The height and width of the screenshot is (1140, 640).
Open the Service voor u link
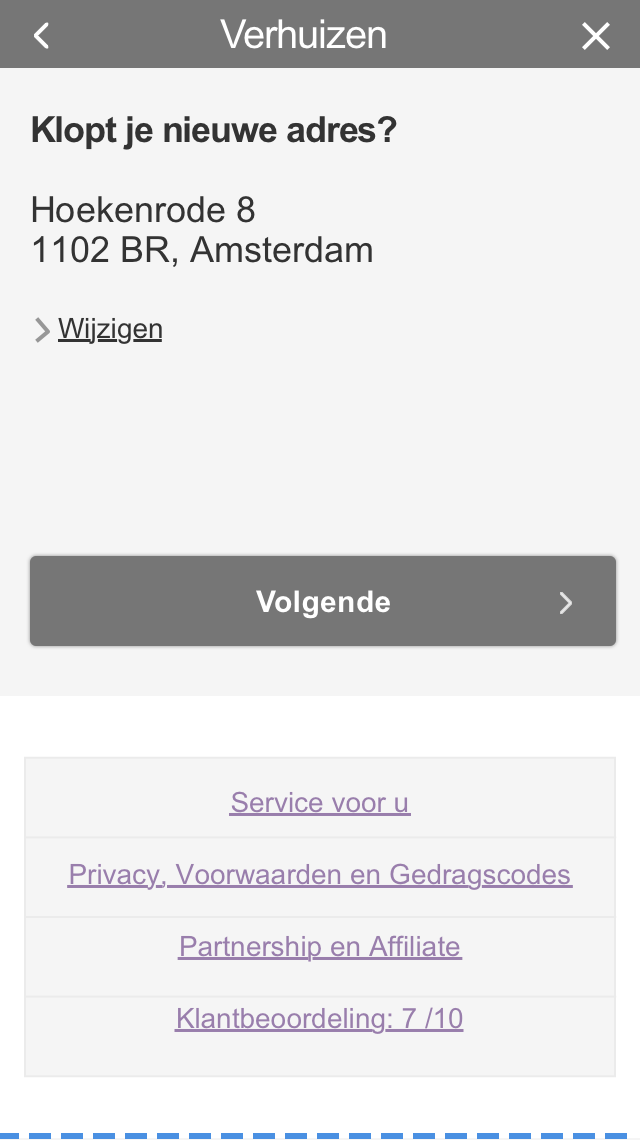tap(320, 802)
